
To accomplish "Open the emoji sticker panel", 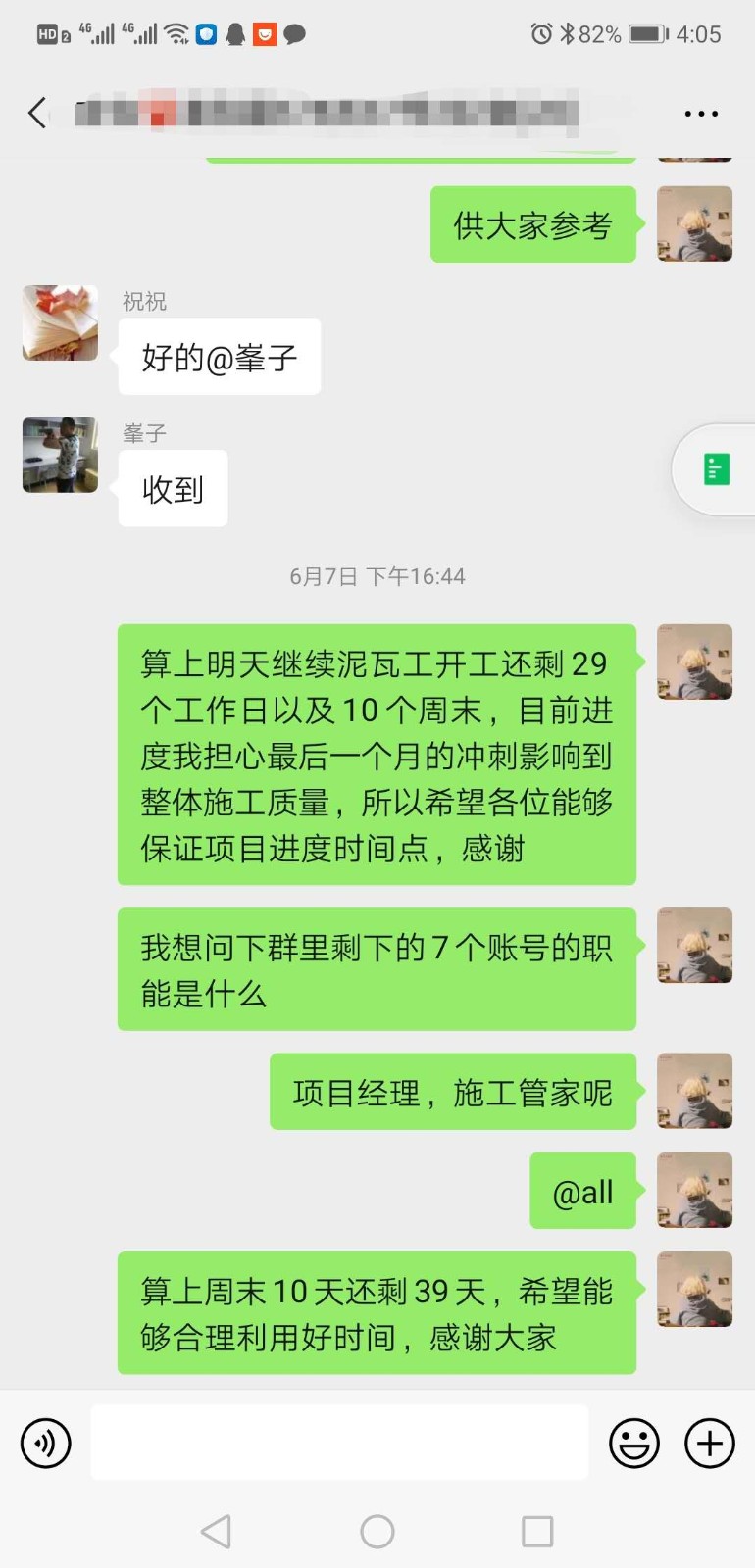I will click(x=634, y=1443).
